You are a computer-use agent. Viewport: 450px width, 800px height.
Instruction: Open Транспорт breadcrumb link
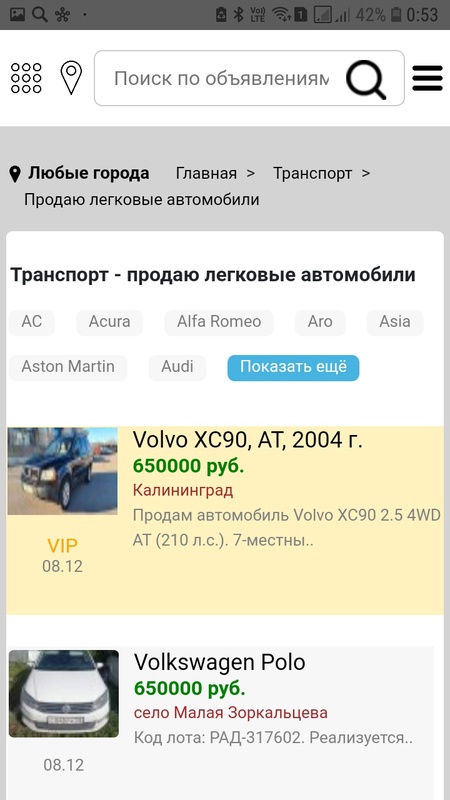click(x=312, y=173)
